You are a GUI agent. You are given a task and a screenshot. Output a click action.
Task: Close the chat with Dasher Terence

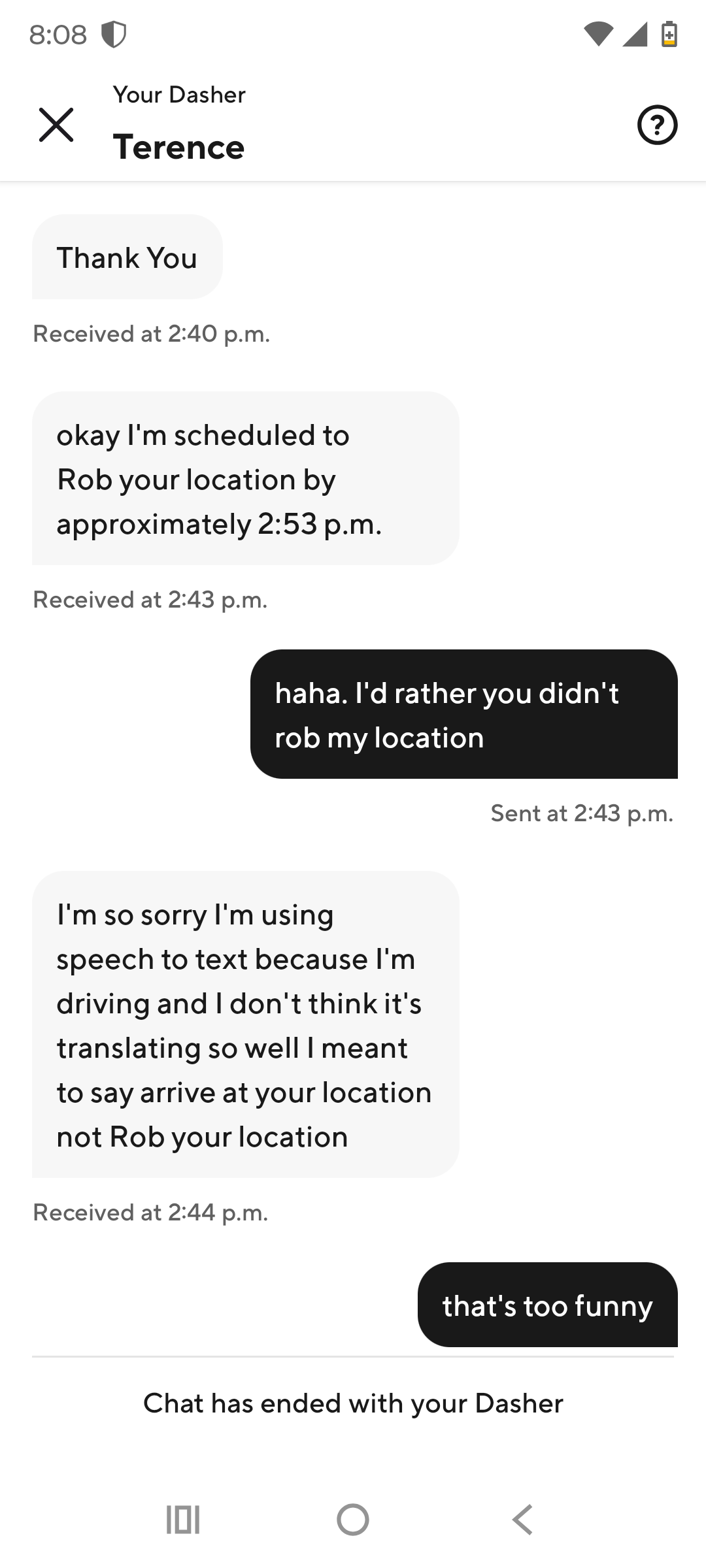(56, 125)
